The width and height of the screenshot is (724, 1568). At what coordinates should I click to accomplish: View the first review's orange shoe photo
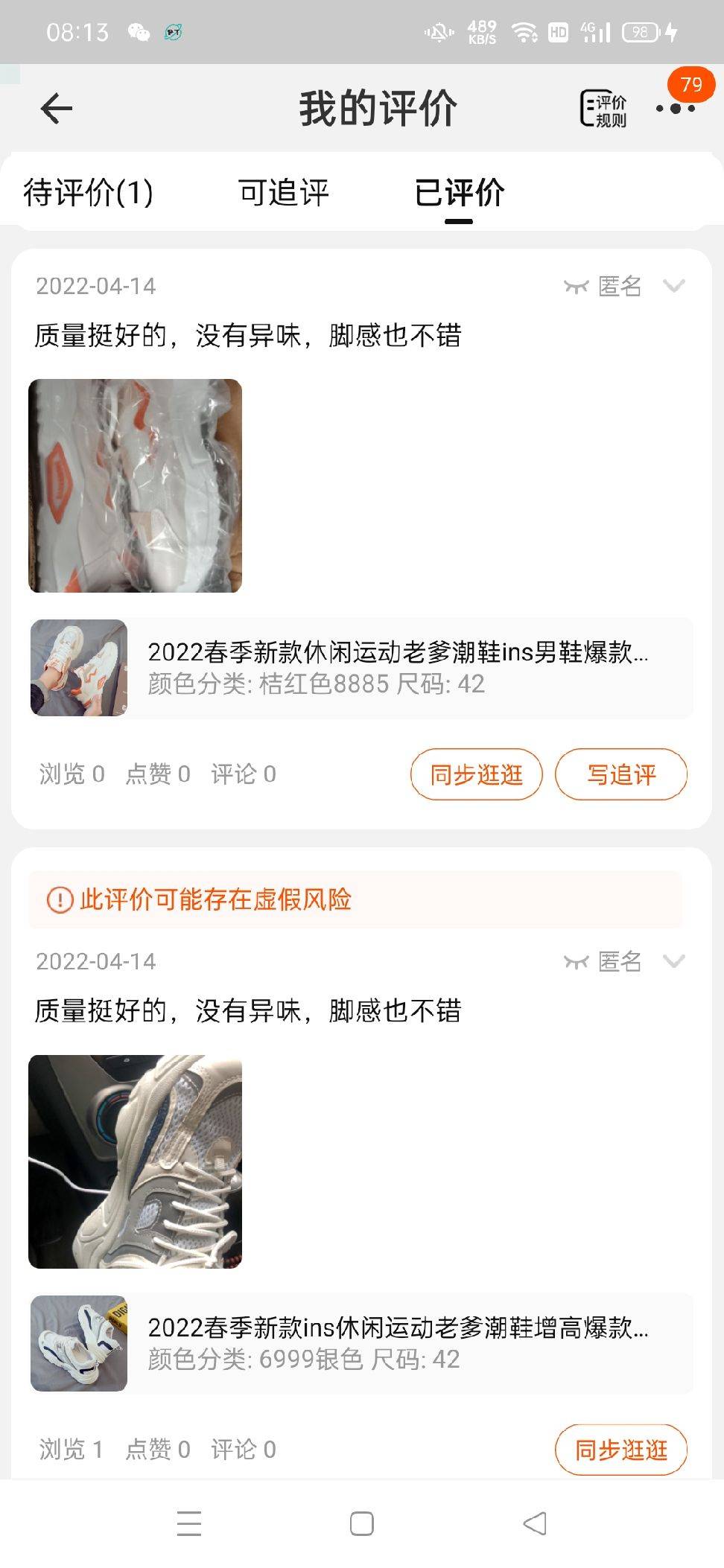[x=135, y=485]
